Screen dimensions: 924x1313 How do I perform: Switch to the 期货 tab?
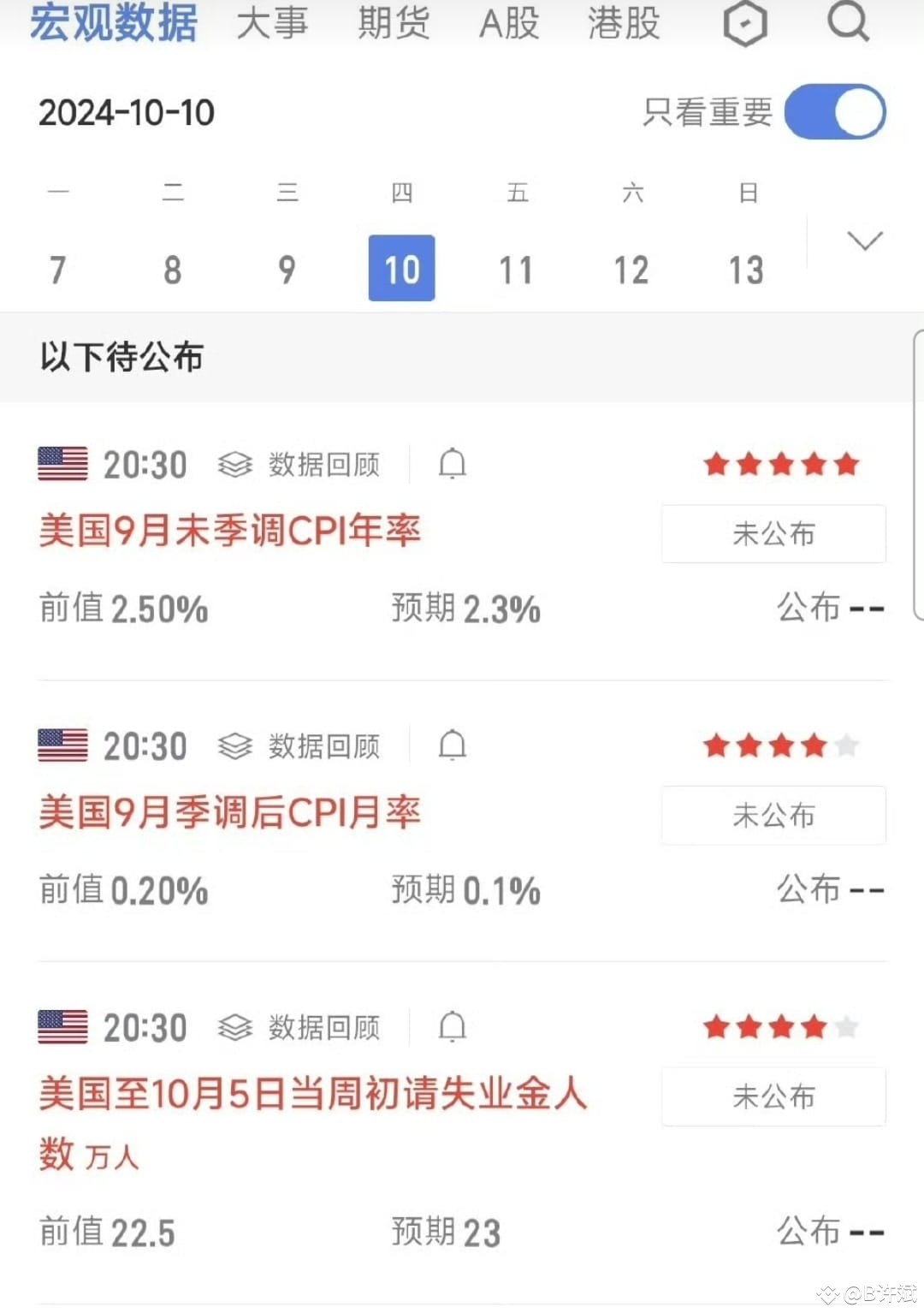click(x=391, y=25)
